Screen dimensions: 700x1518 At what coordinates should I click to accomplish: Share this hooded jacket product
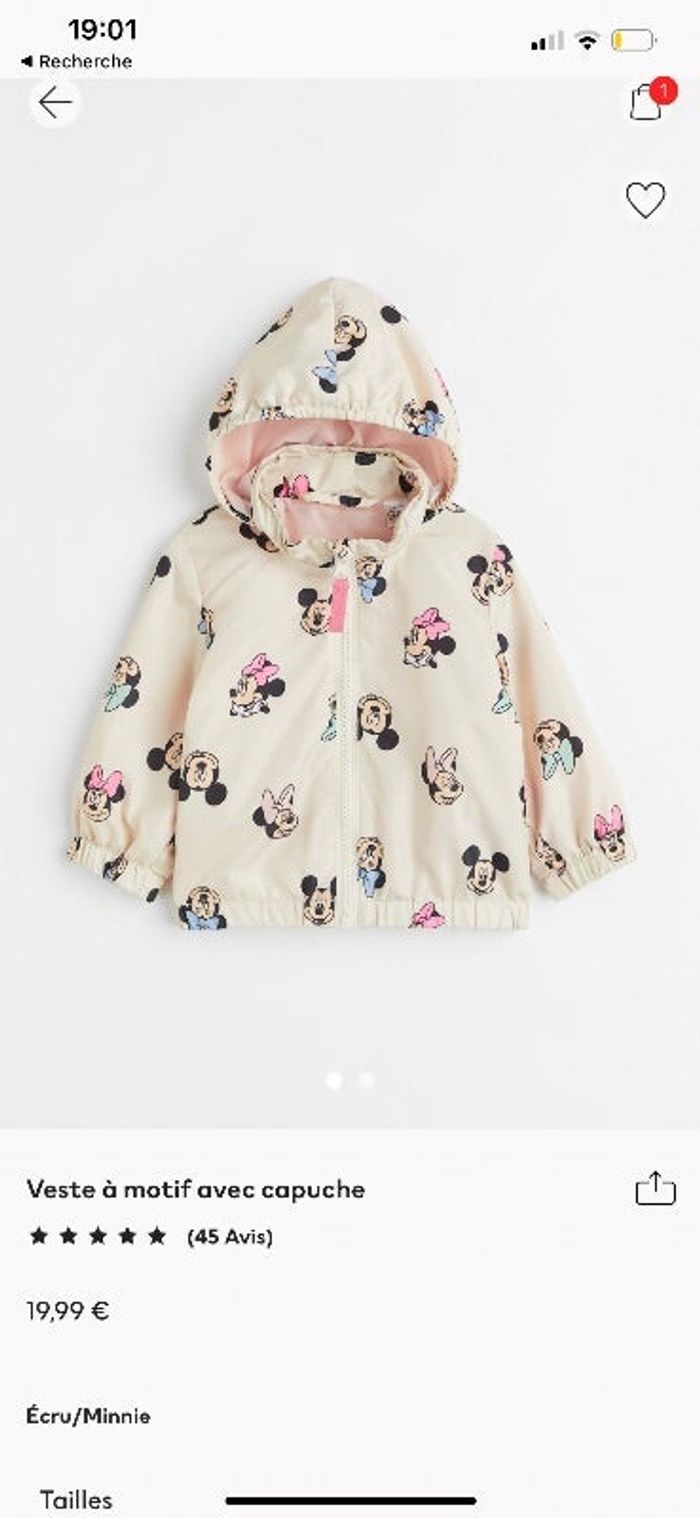[x=656, y=1188]
